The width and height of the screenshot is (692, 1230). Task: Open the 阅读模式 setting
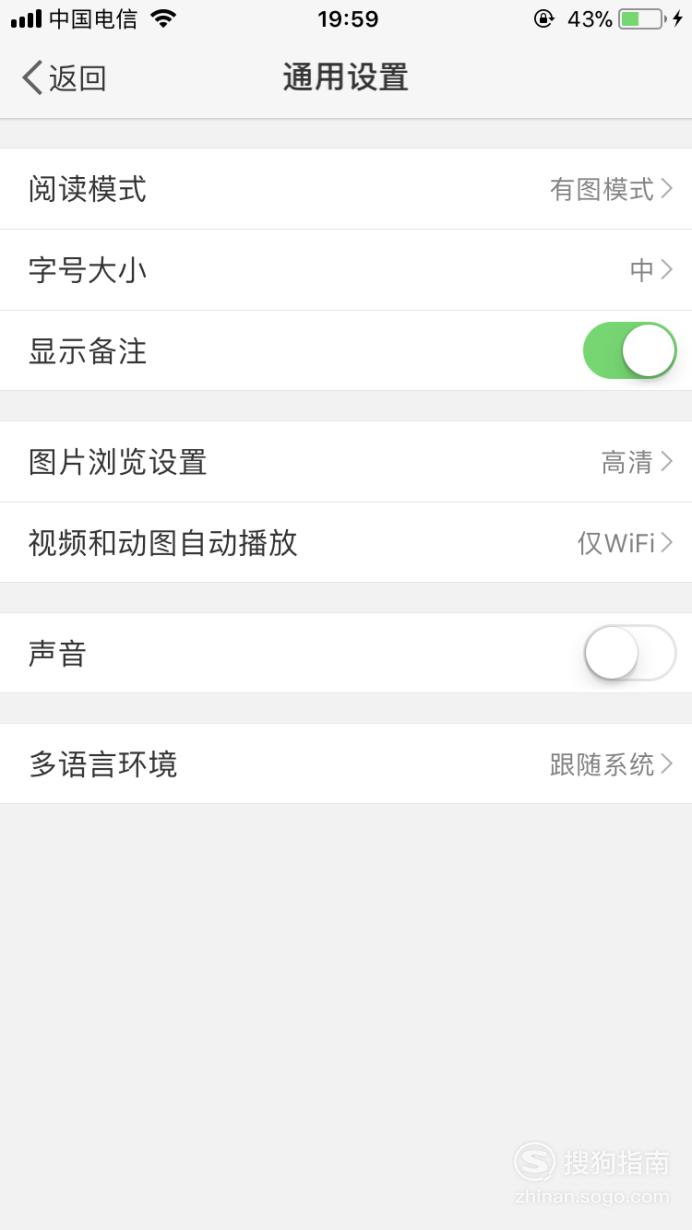pos(346,189)
